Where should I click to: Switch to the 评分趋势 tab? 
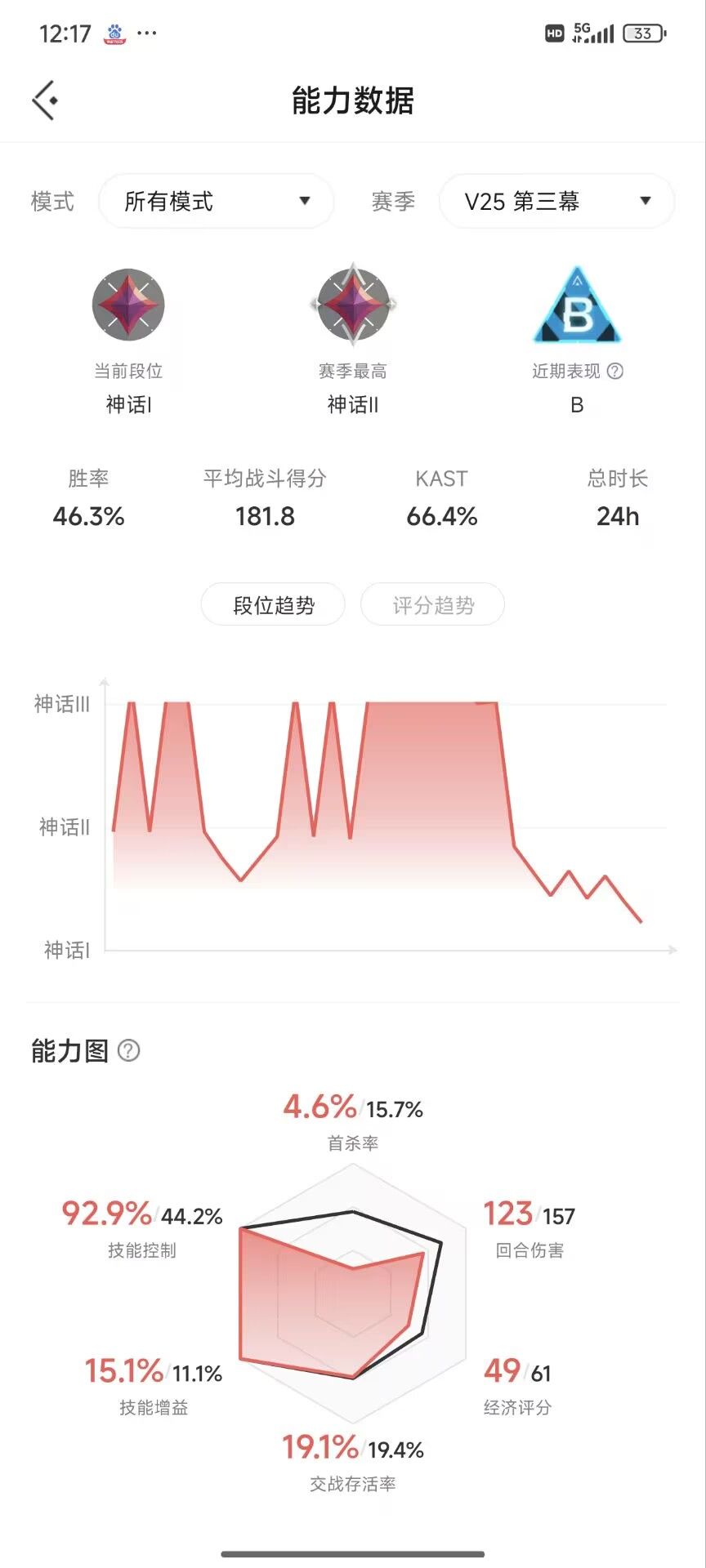pyautogui.click(x=432, y=604)
